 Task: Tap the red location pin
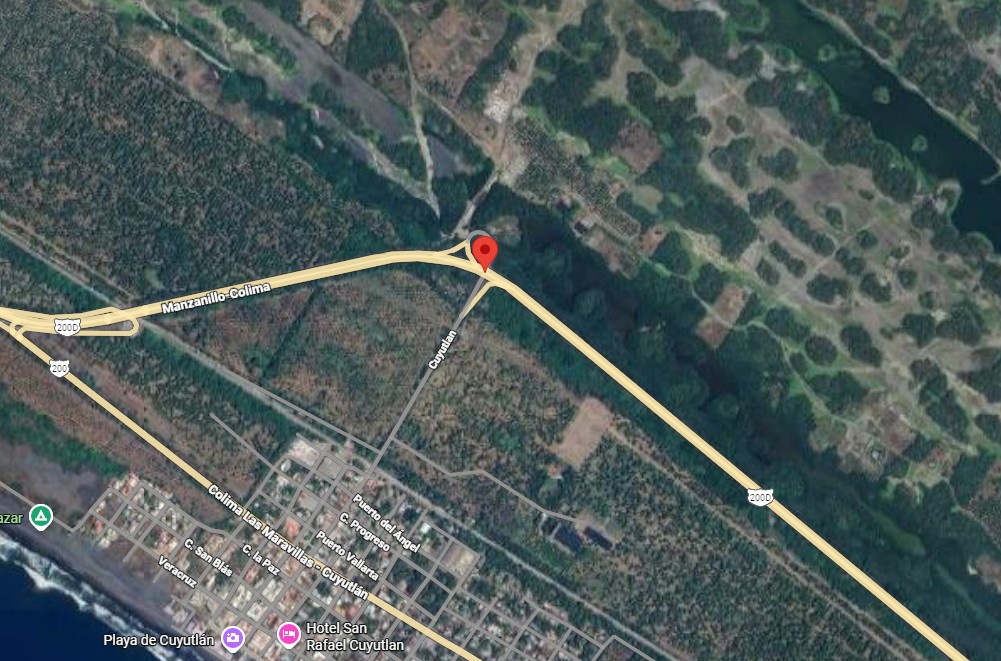coord(485,250)
